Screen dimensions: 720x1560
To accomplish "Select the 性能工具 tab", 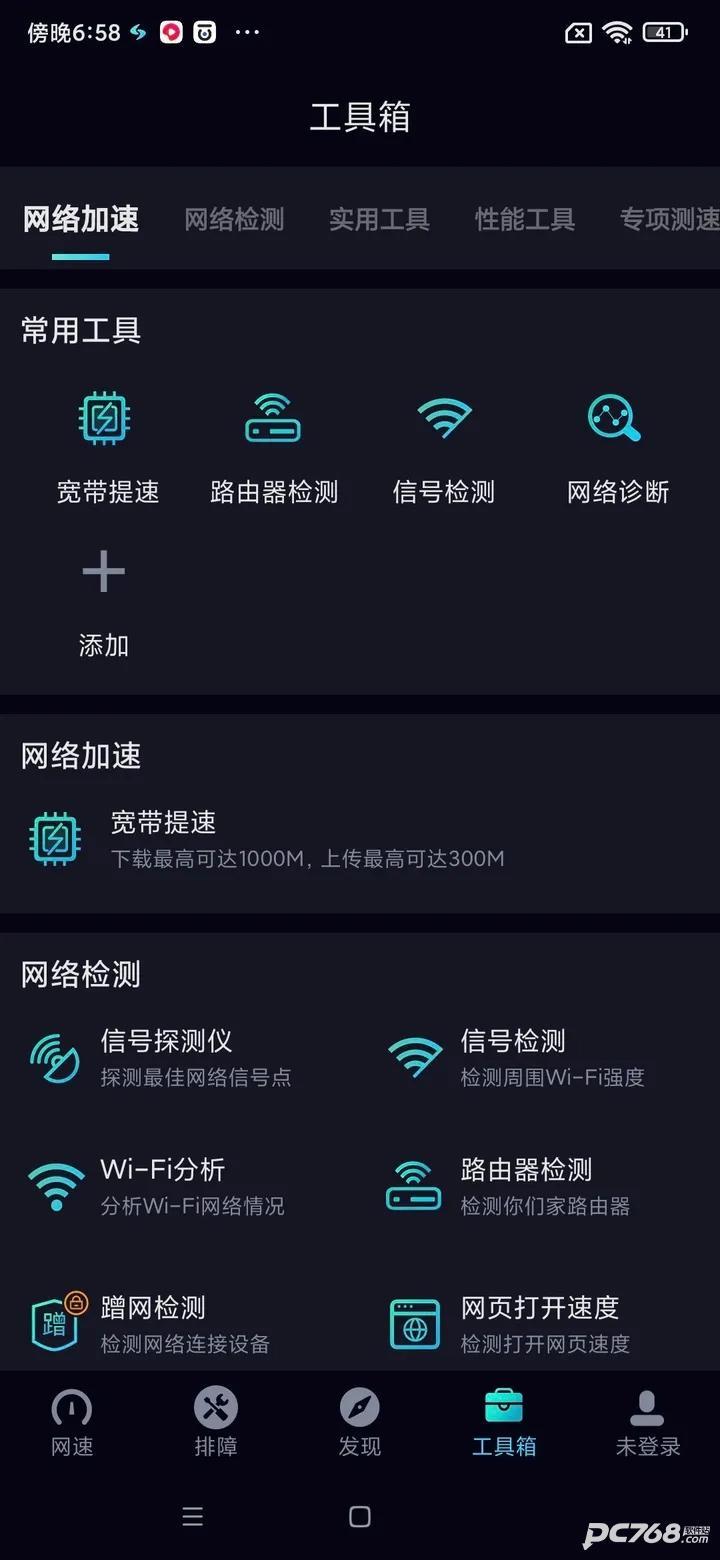I will [x=524, y=220].
